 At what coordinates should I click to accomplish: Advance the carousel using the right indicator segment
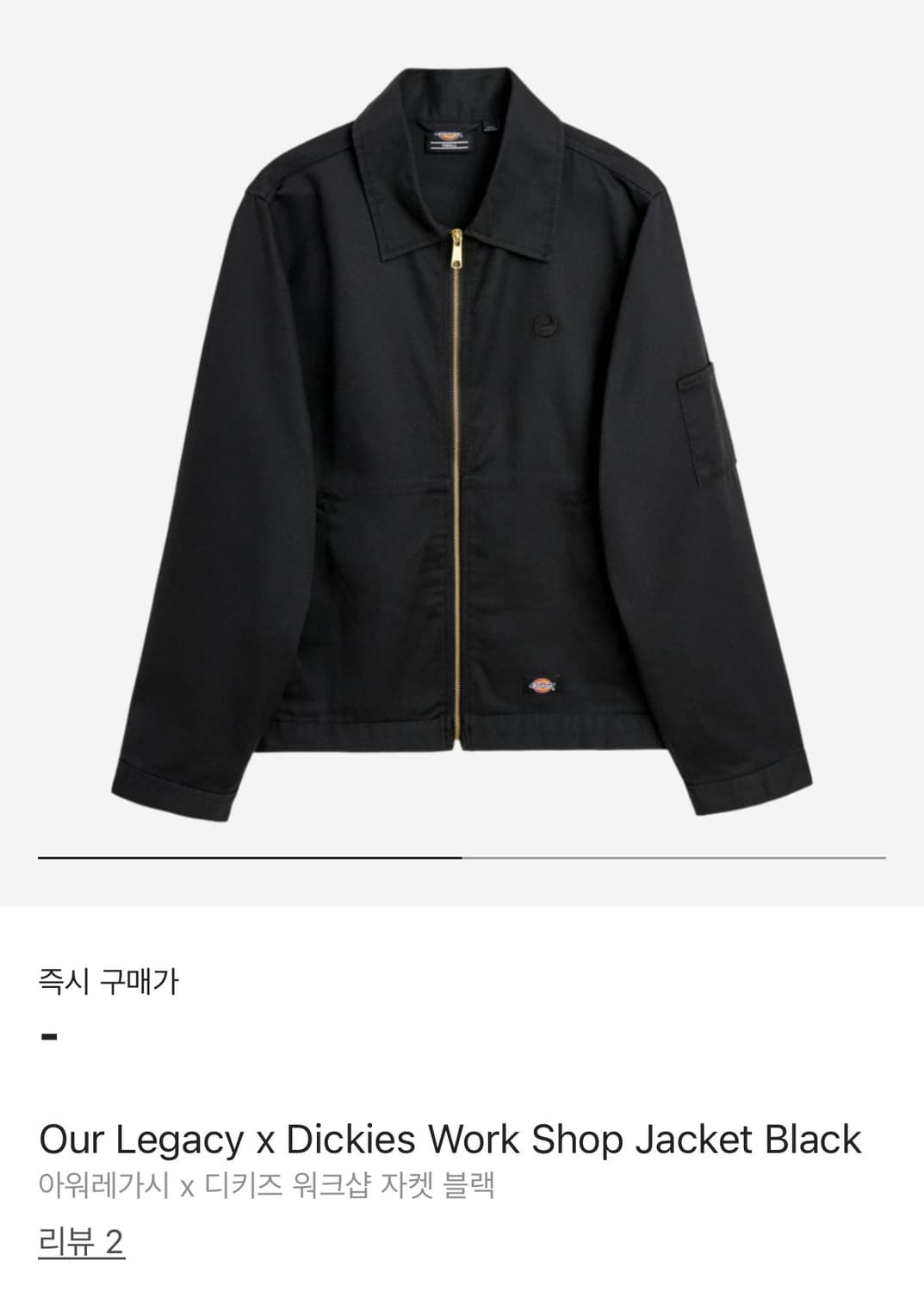676,858
